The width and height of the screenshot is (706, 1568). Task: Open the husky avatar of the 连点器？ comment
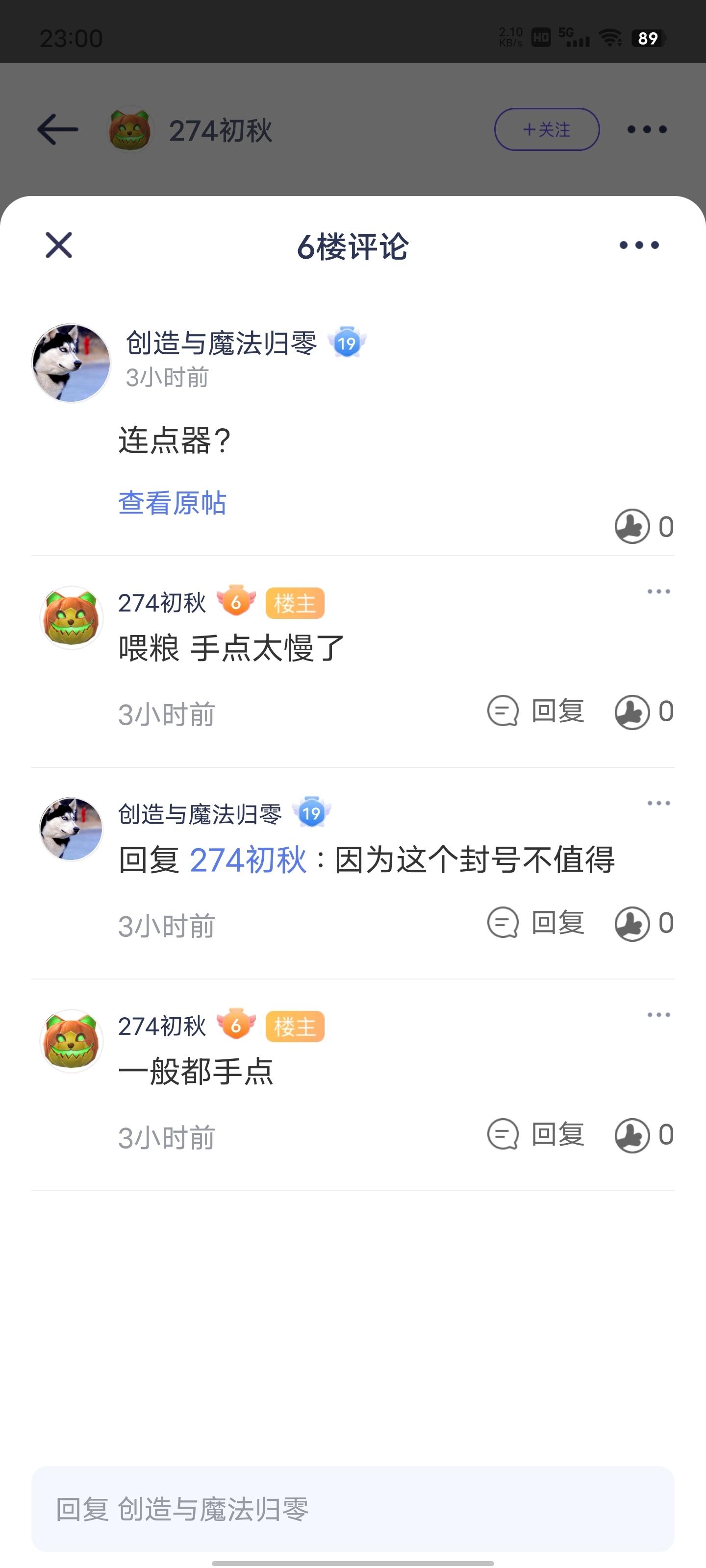(71, 363)
